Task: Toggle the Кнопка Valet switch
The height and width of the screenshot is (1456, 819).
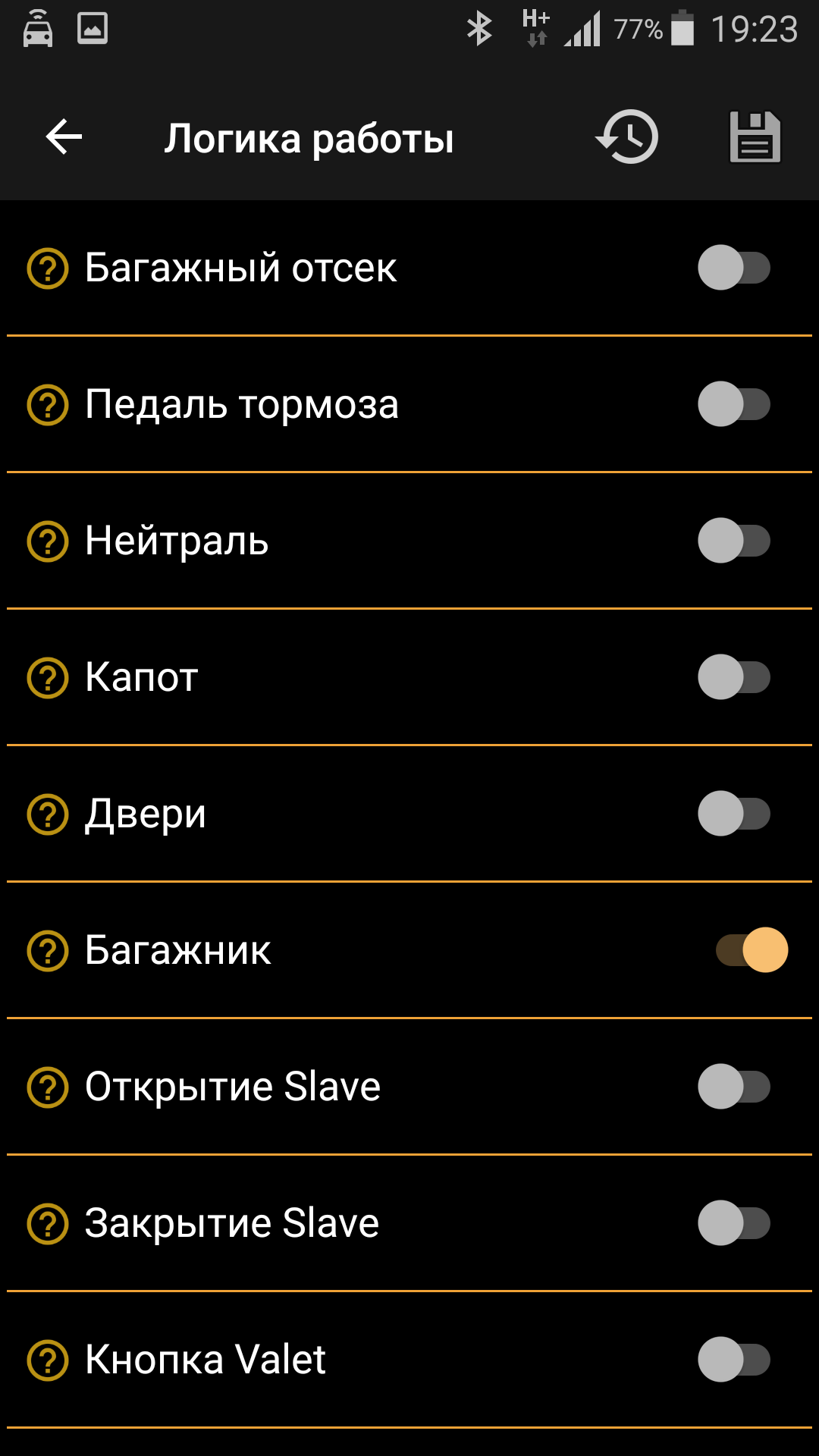Action: pos(734,1360)
